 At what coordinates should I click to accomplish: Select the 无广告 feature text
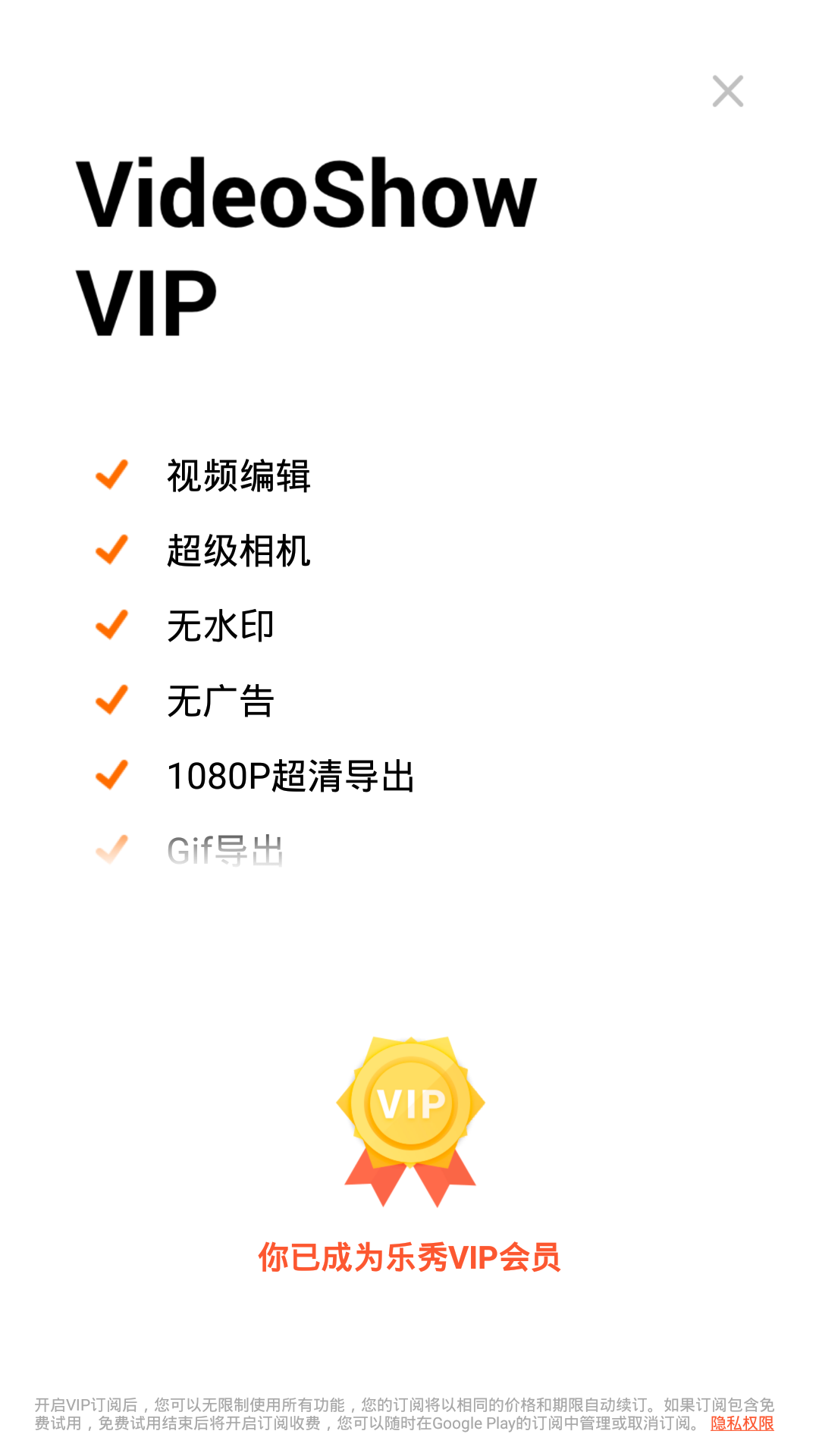pyautogui.click(x=221, y=701)
